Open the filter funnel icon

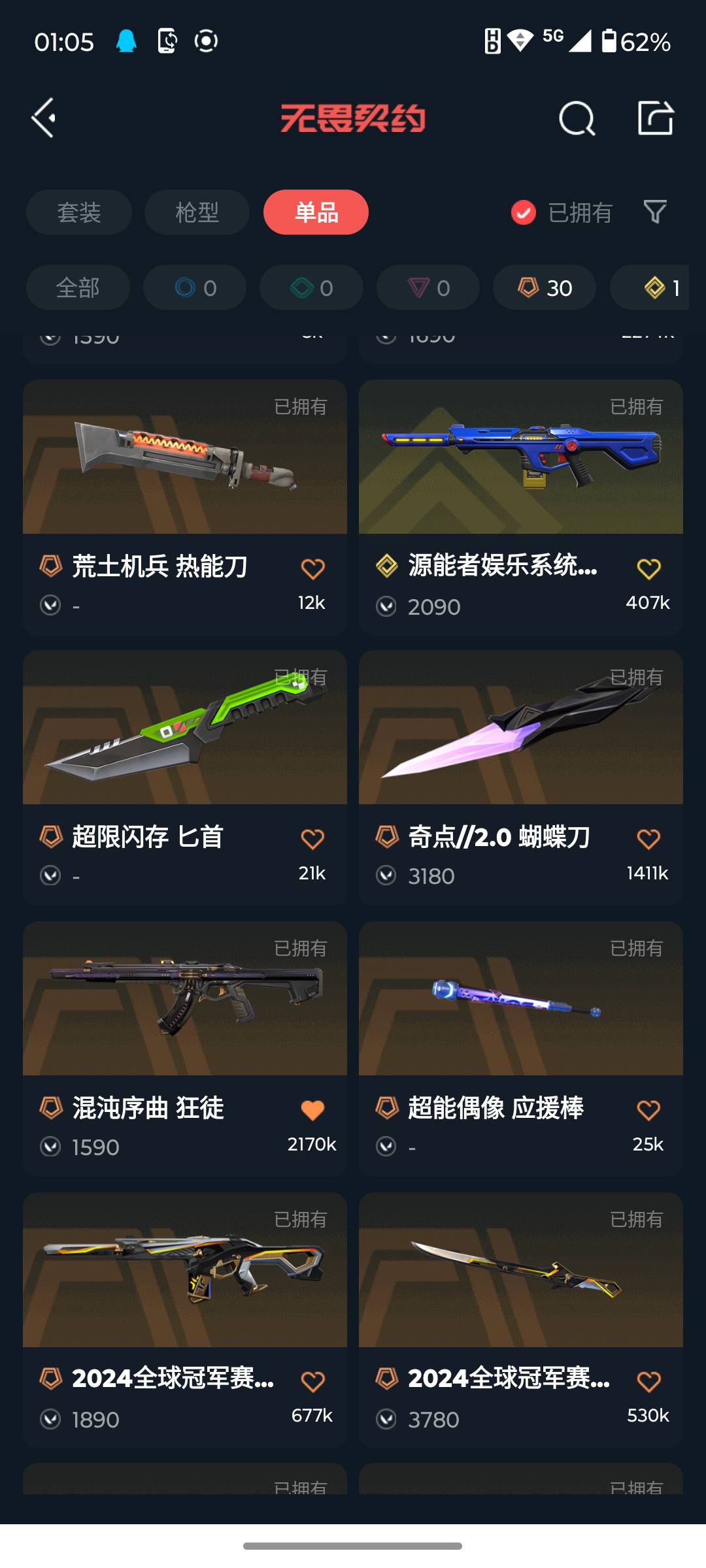click(x=656, y=212)
